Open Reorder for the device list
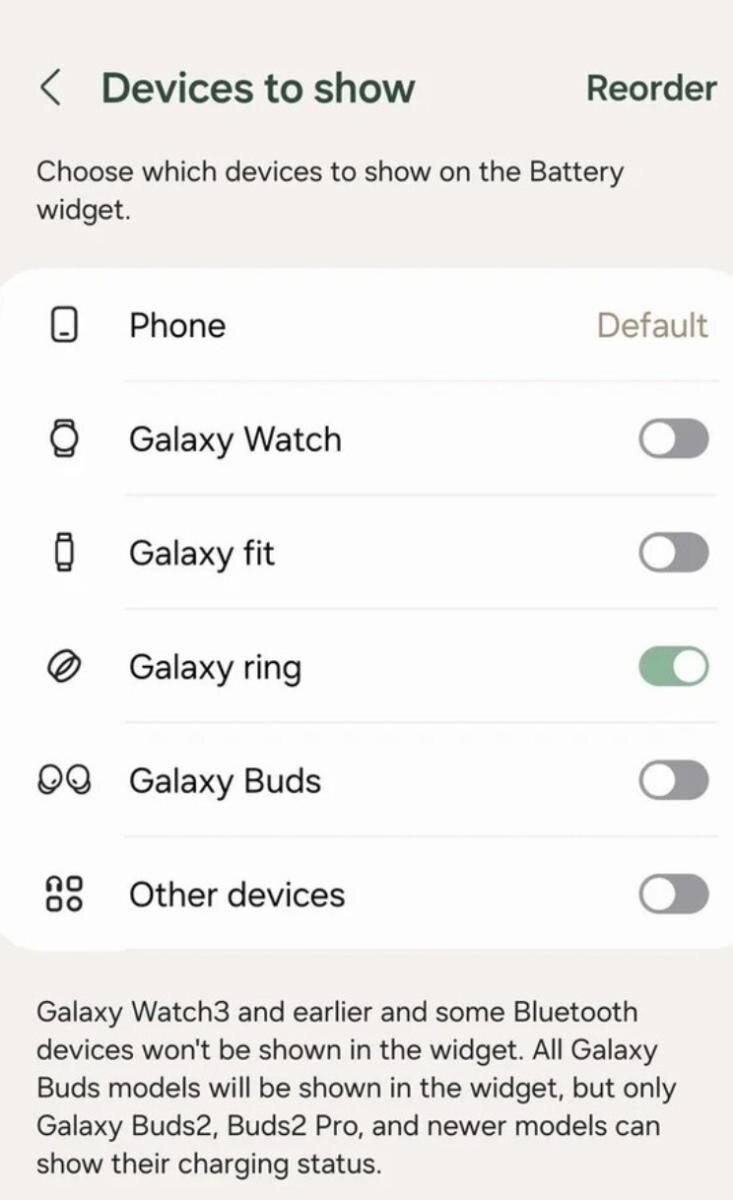The image size is (733, 1200). [x=651, y=88]
